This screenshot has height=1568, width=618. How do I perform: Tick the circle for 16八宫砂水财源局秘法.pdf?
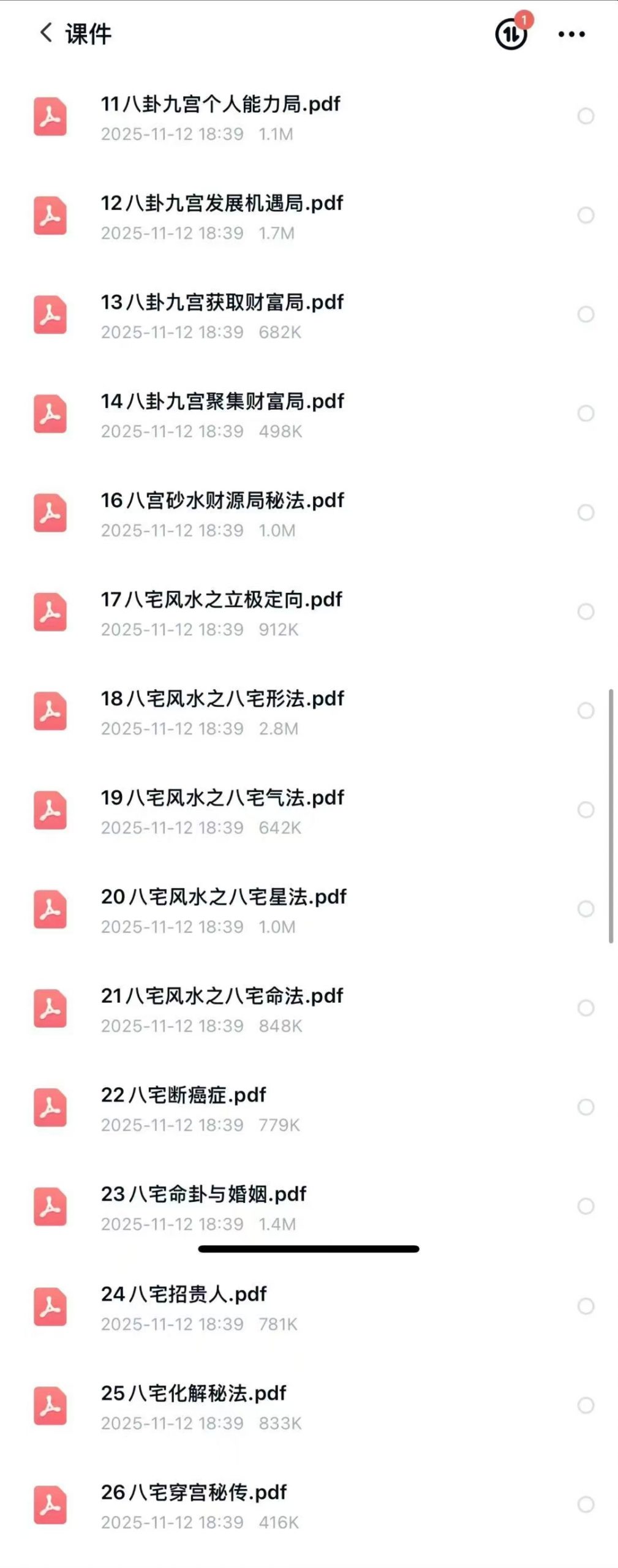586,513
